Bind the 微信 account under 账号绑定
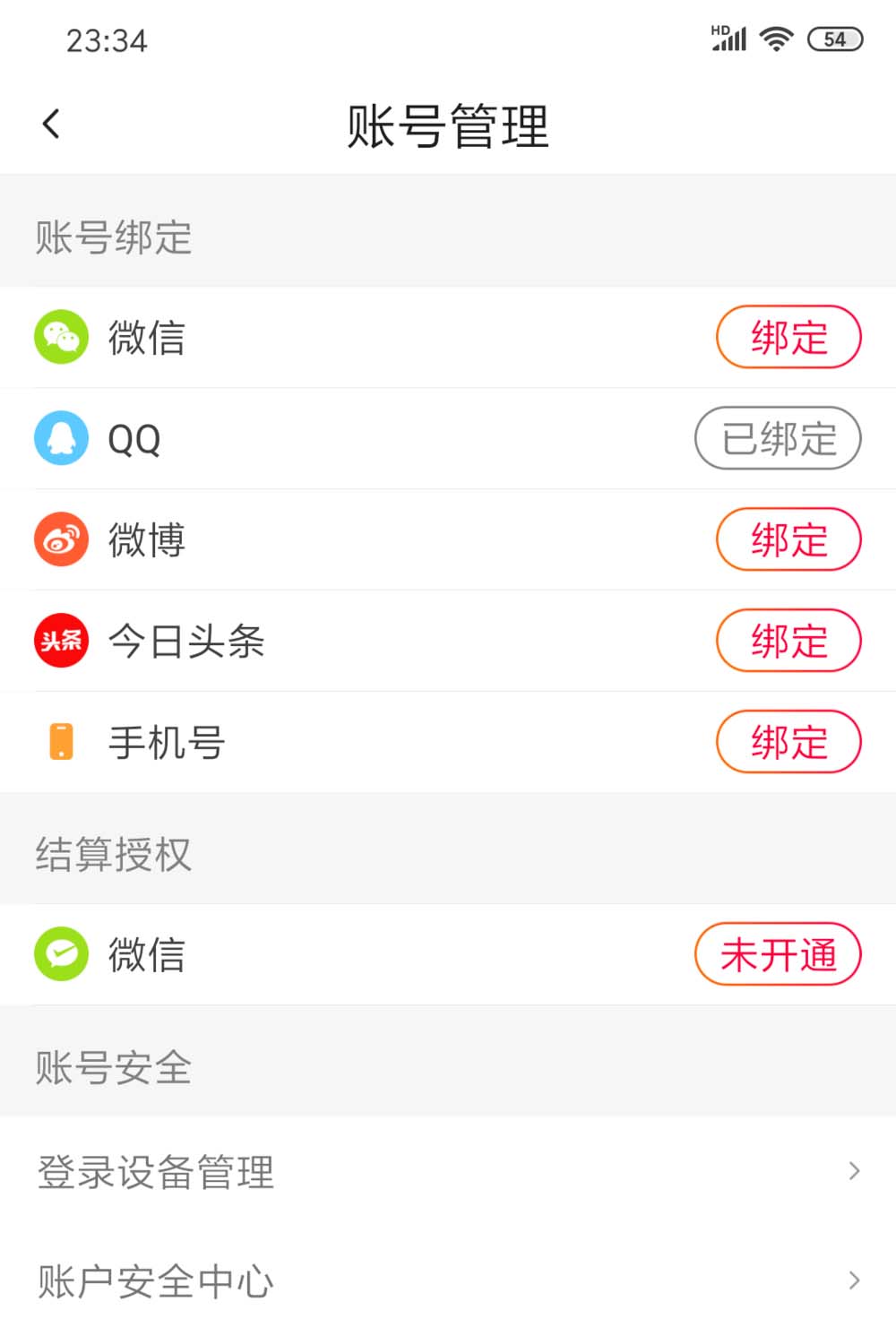The image size is (896, 1327). pos(788,338)
